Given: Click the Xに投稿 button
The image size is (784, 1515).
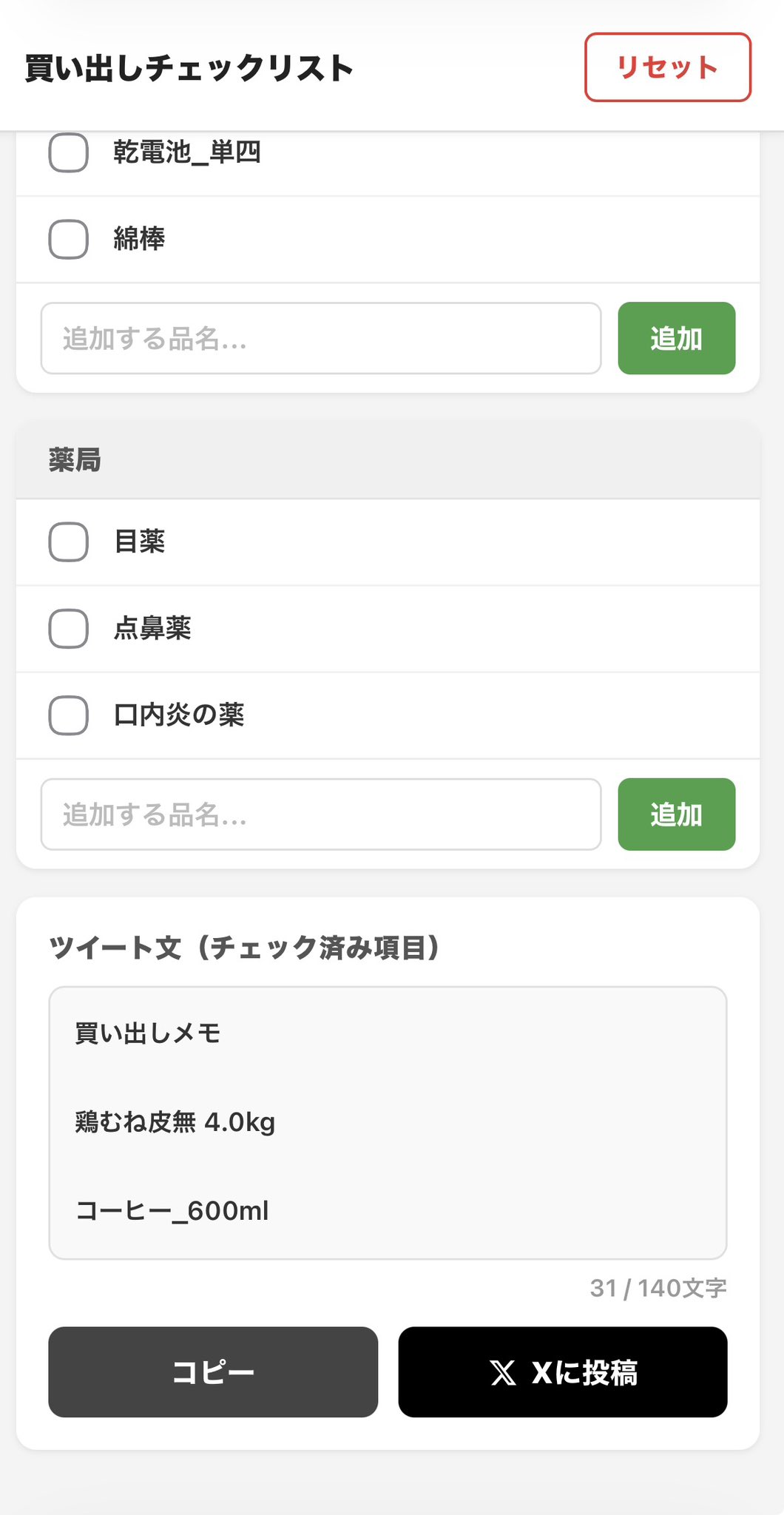Looking at the screenshot, I should click(563, 1373).
